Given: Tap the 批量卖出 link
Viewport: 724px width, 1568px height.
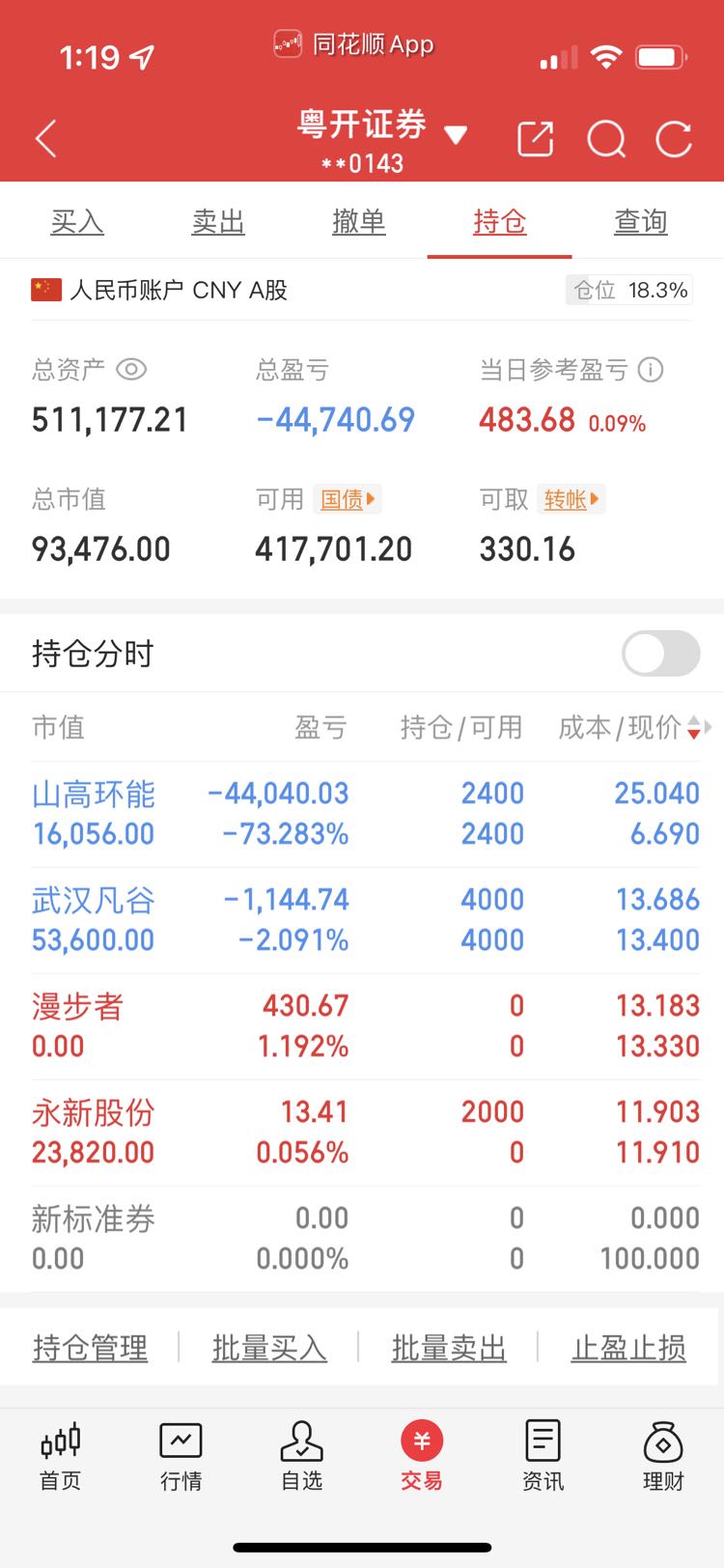Looking at the screenshot, I should (x=449, y=1347).
